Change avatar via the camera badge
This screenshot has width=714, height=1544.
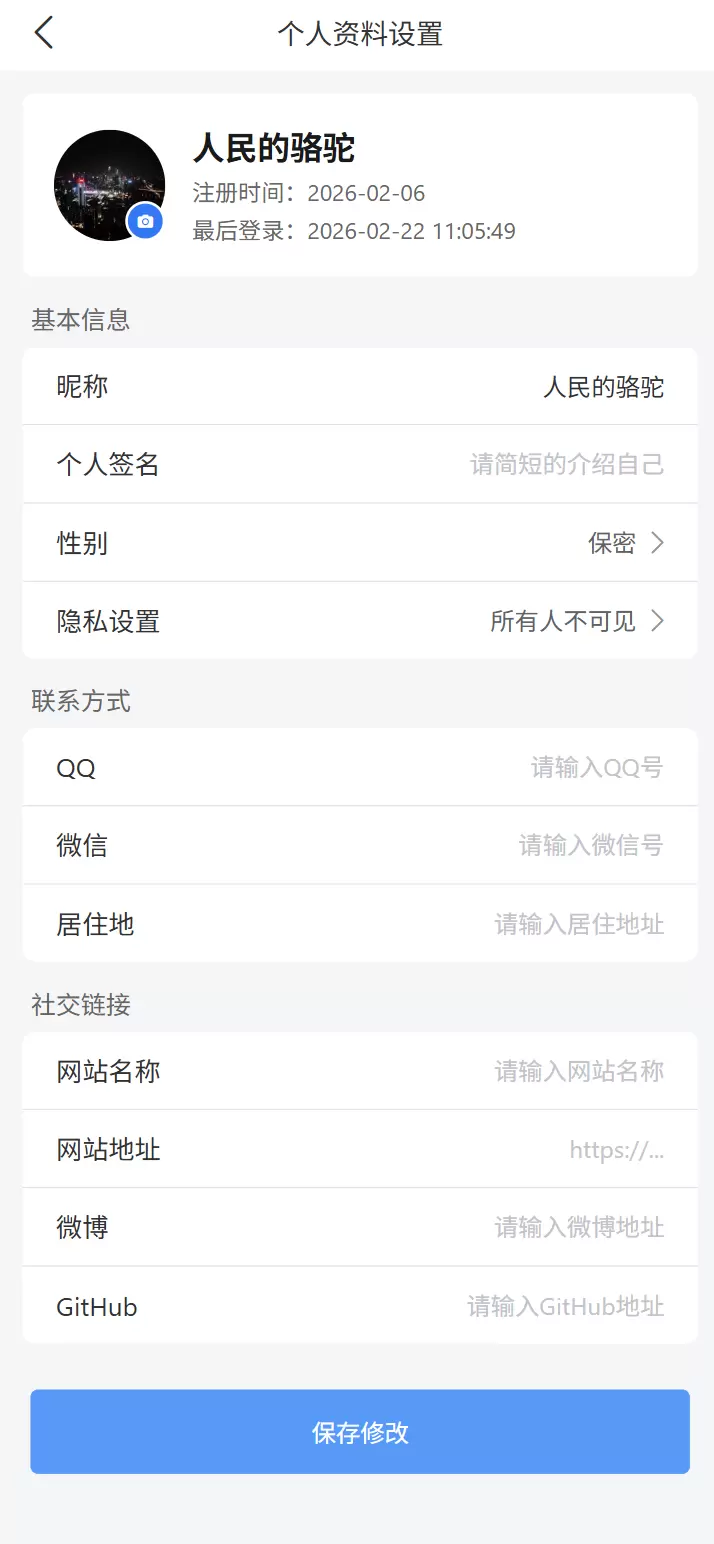146,221
